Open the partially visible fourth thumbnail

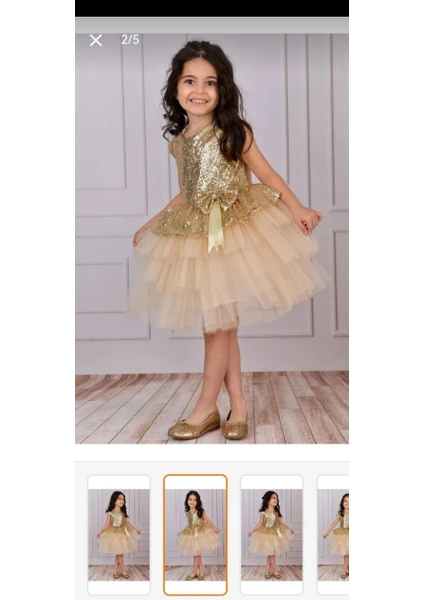(x=333, y=535)
